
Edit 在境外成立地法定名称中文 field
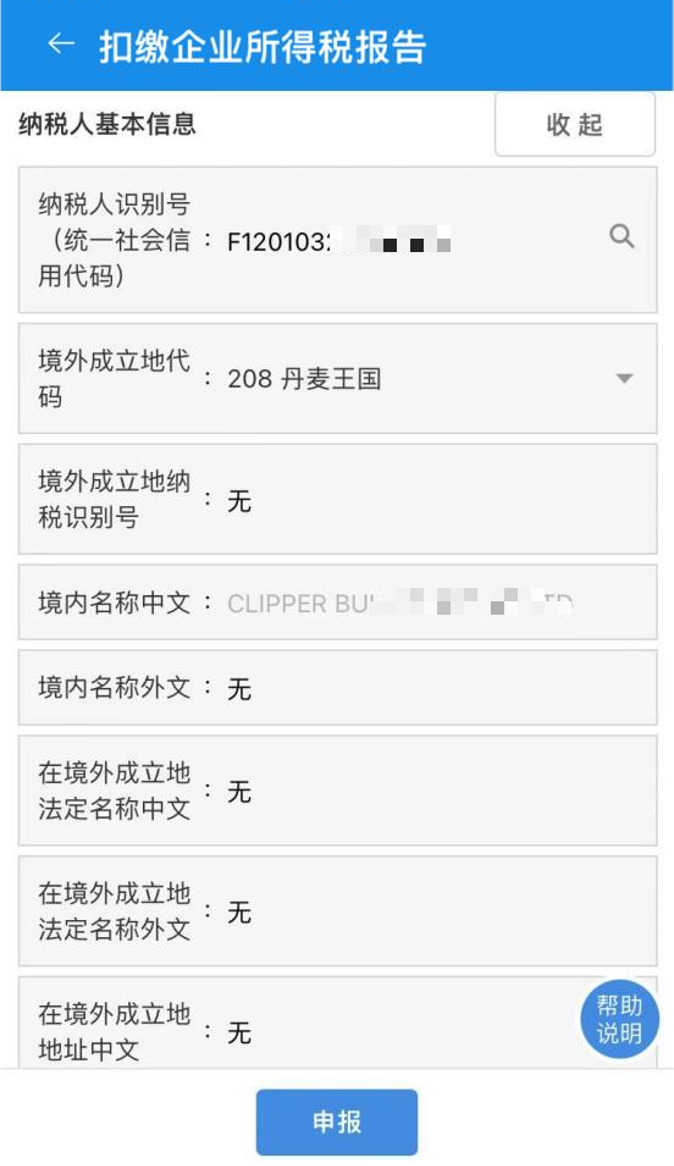click(338, 790)
